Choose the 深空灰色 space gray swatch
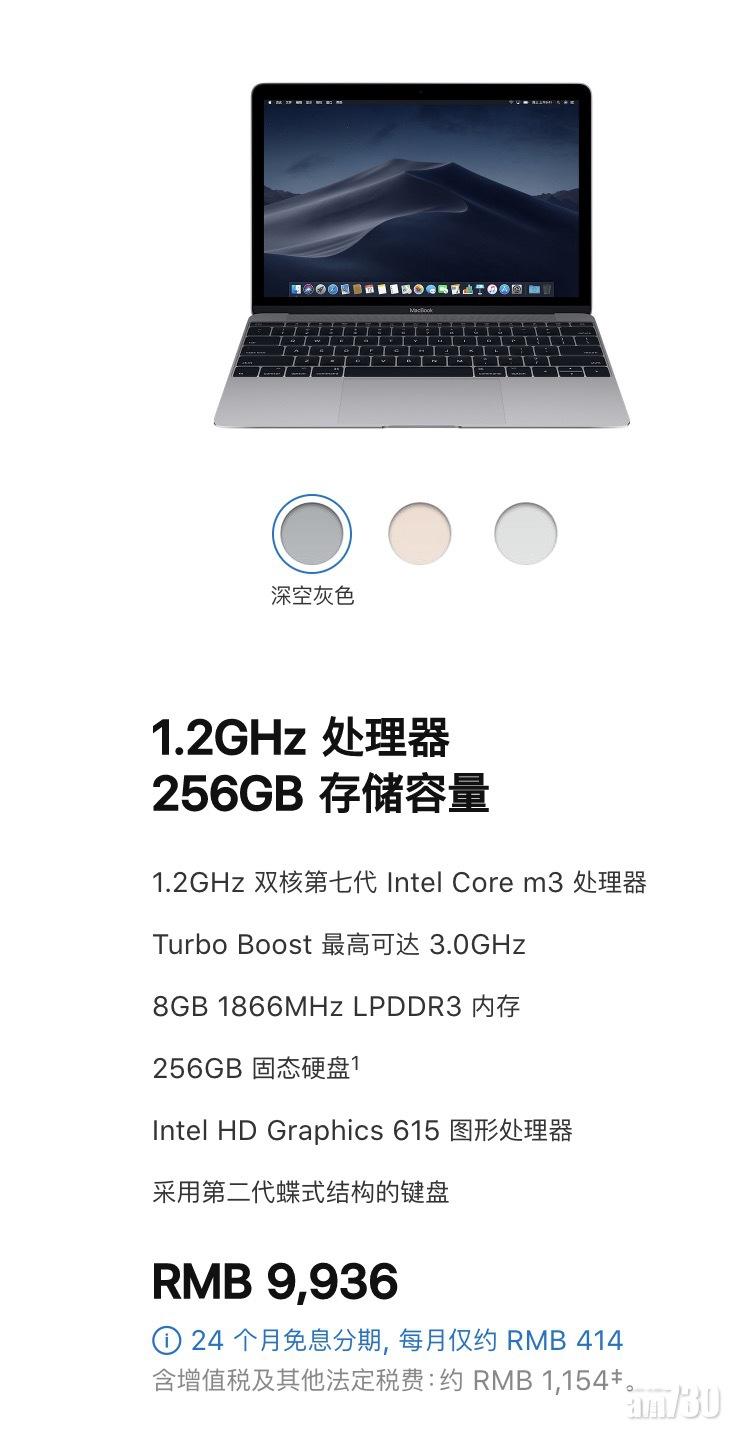Viewport: 742px width, 1438px height. pos(312,533)
